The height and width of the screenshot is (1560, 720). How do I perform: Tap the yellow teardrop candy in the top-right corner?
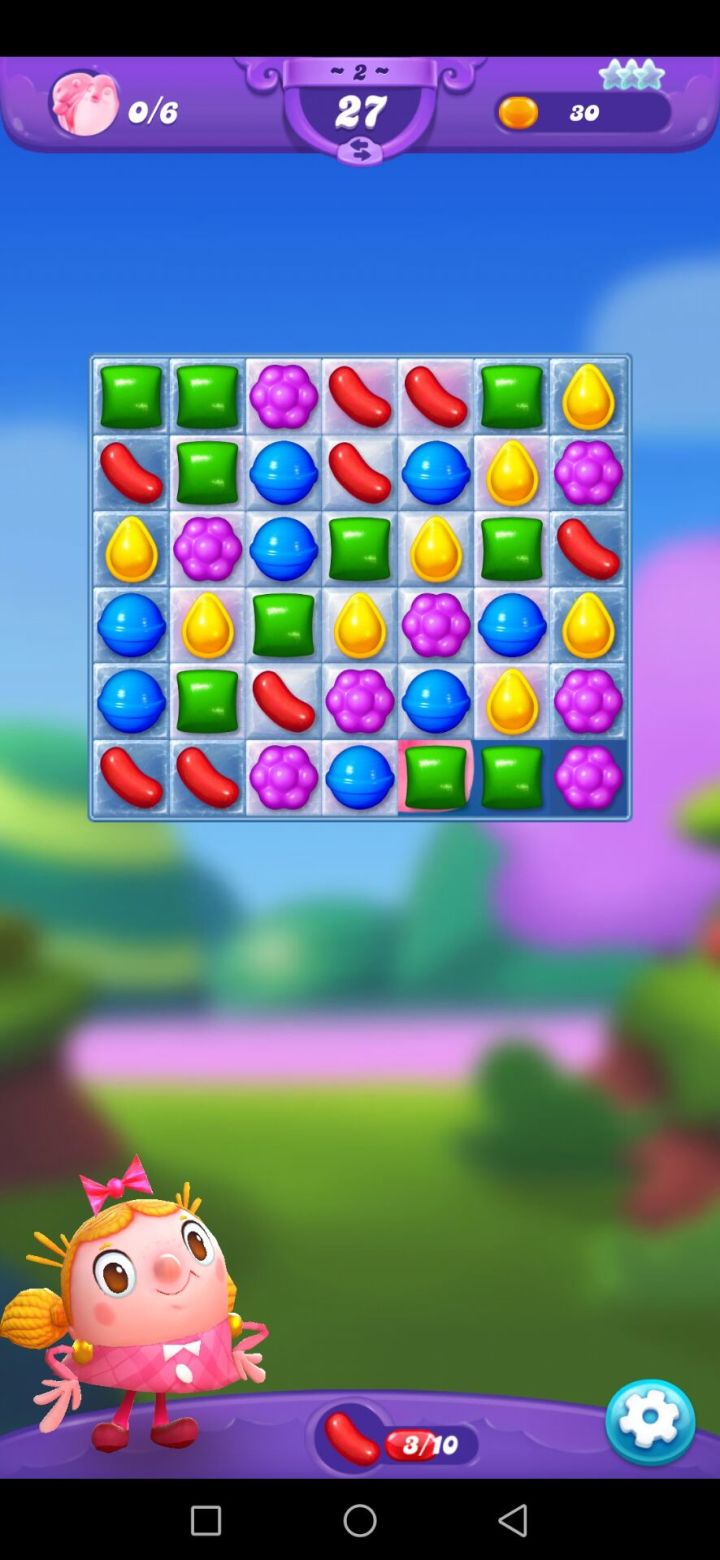coord(587,396)
